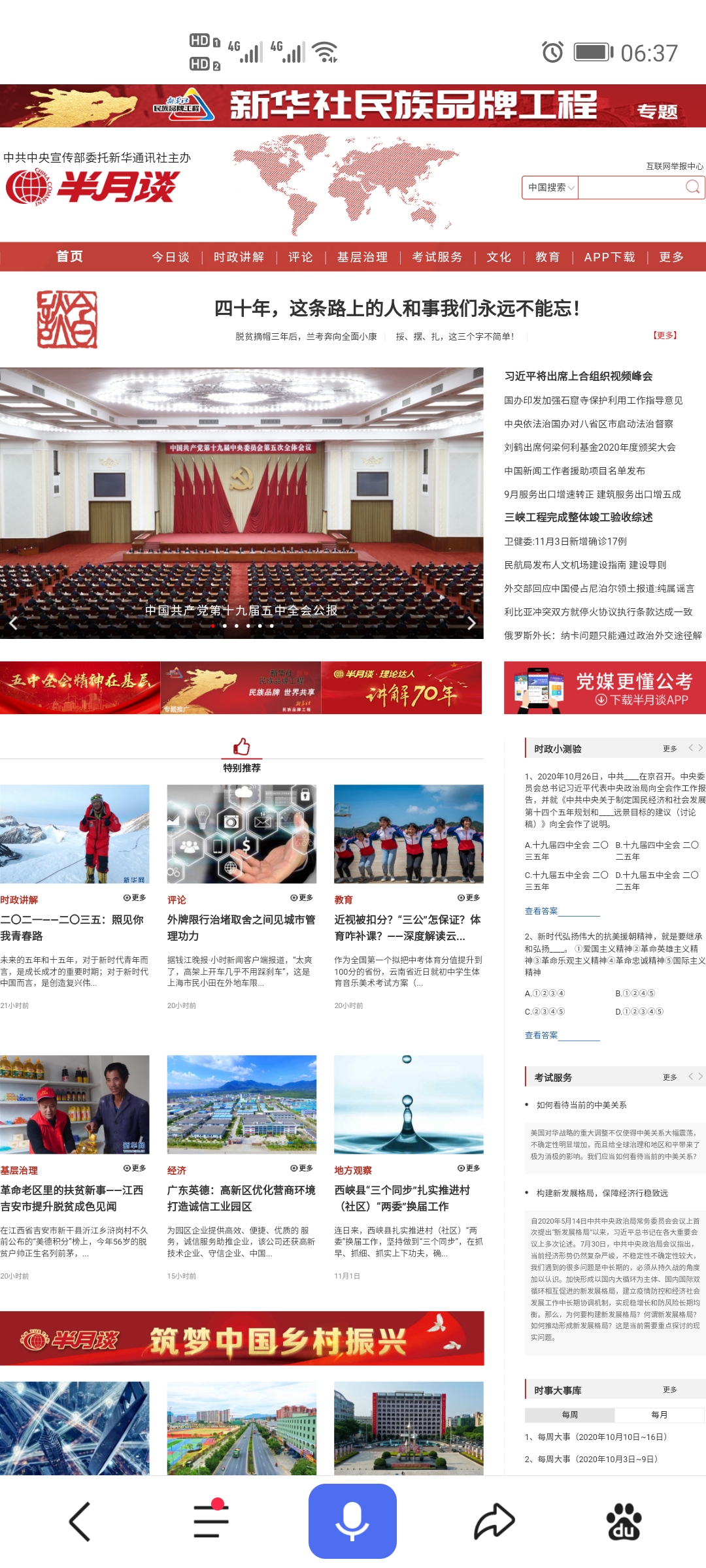Open the 考试服务 navigation tab
This screenshot has height=1568, width=706.
click(x=437, y=257)
